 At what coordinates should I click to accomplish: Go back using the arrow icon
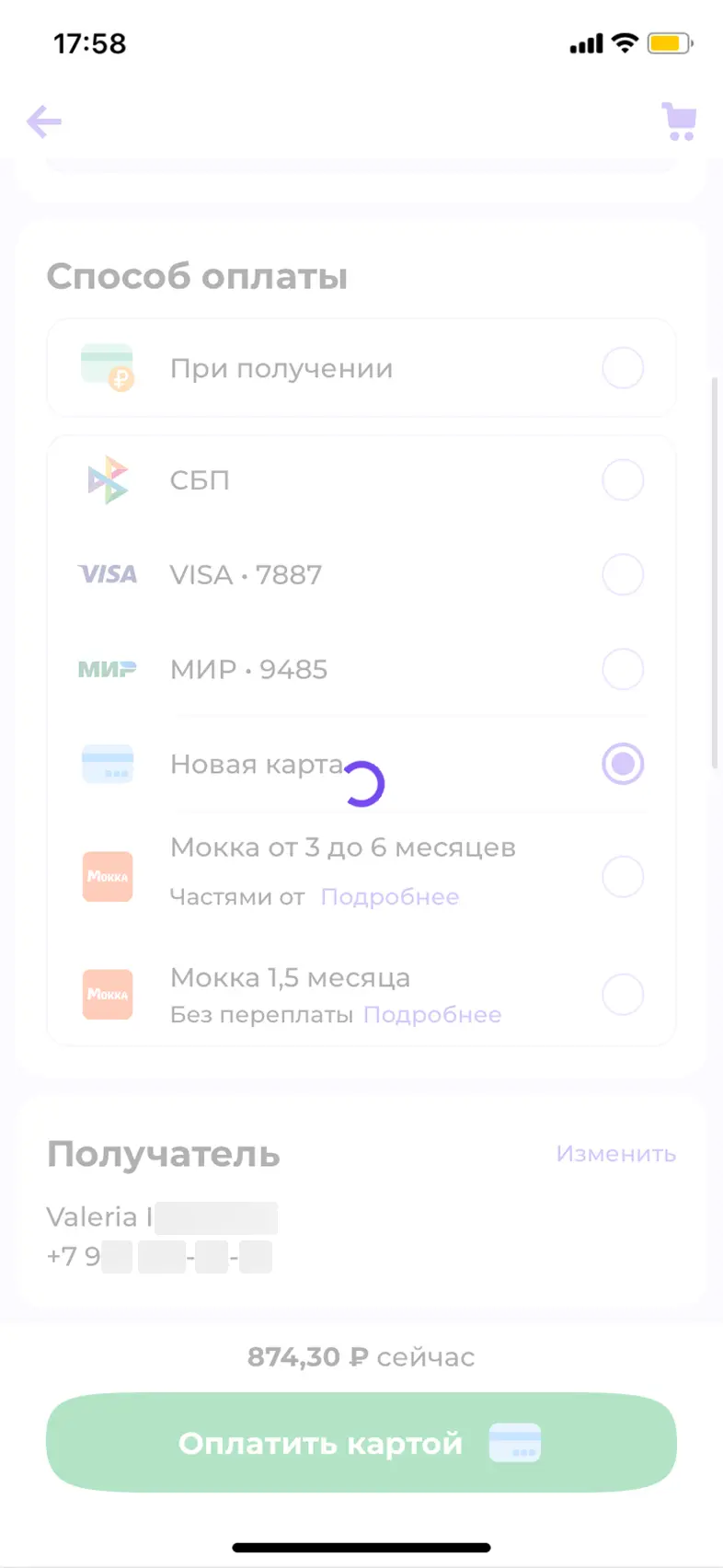[x=44, y=121]
